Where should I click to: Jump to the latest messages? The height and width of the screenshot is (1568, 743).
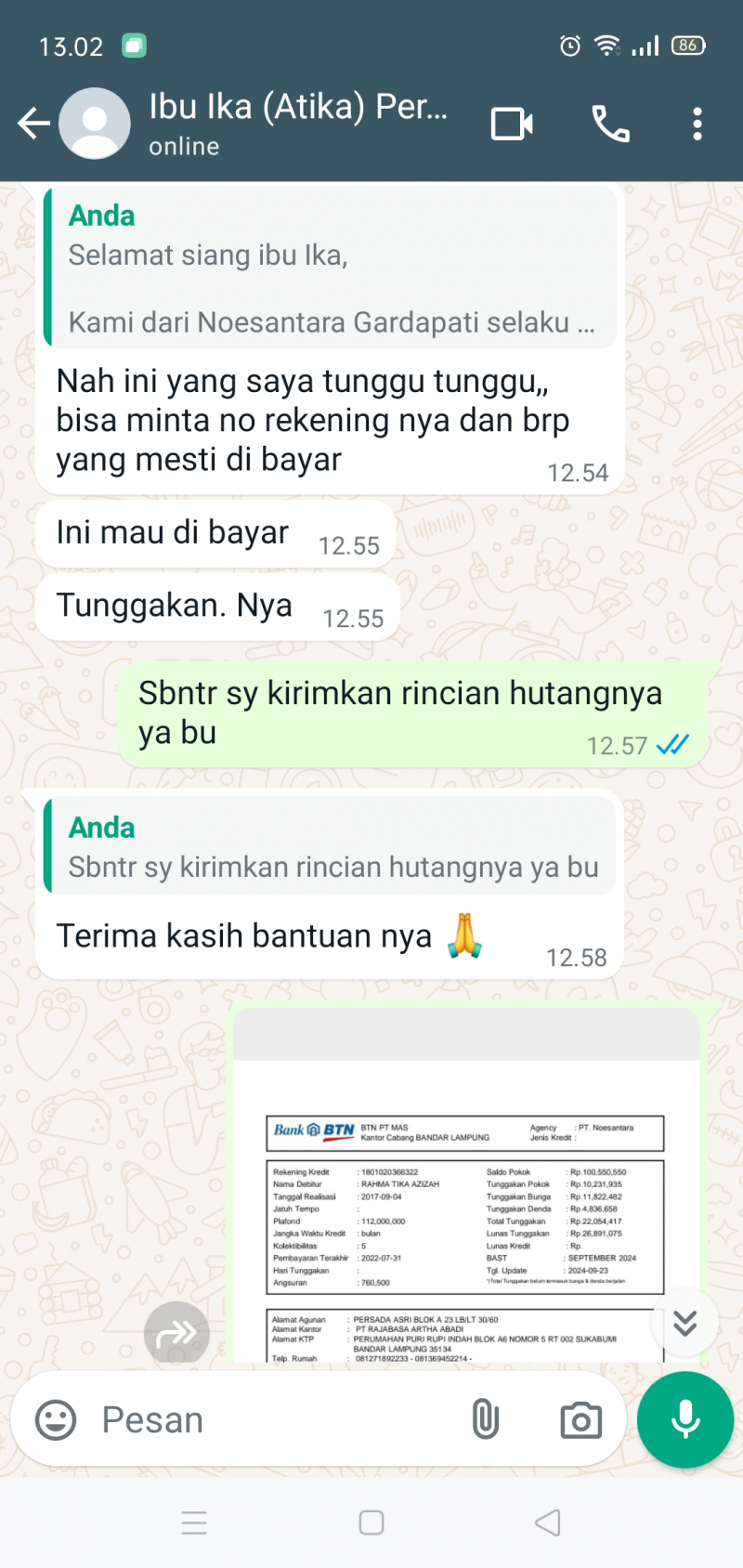[x=685, y=1323]
